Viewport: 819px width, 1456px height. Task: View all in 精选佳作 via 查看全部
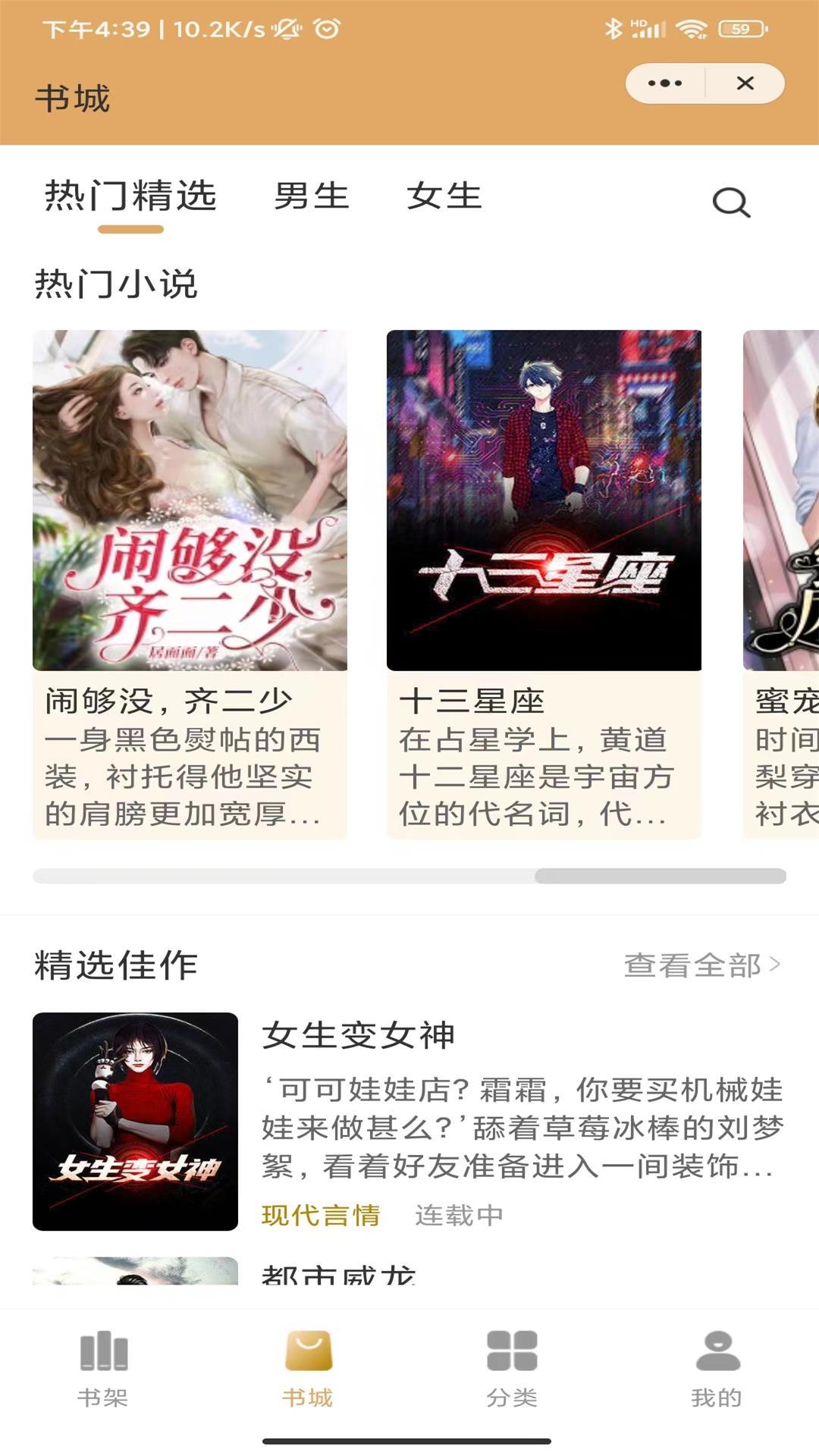click(701, 965)
